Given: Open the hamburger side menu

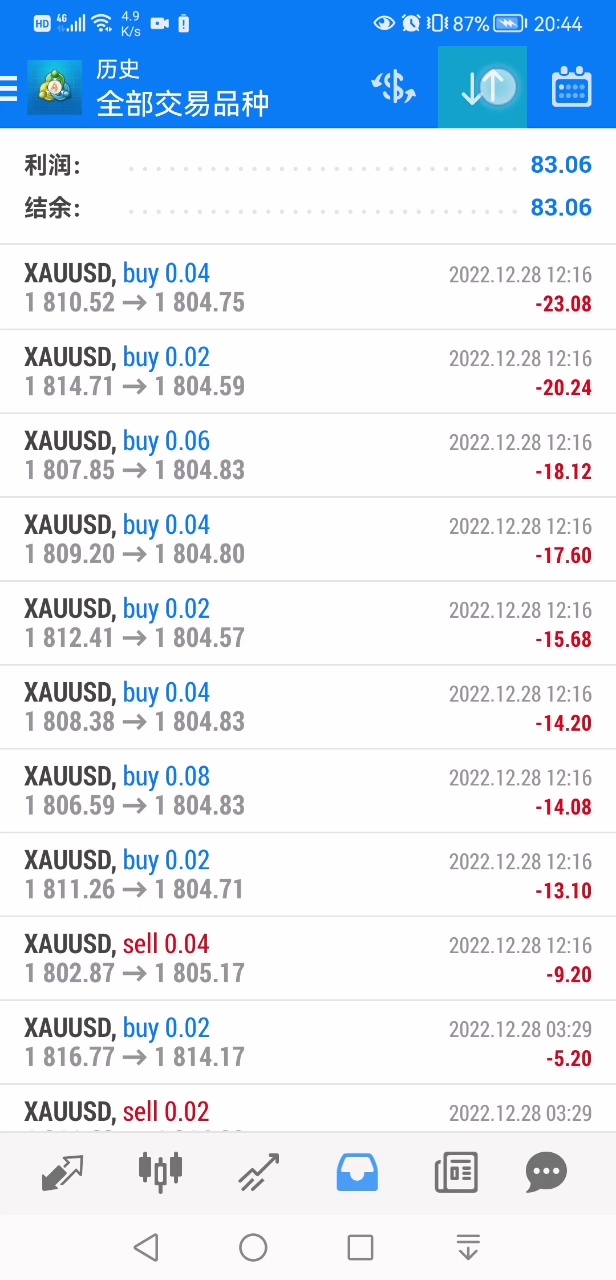Looking at the screenshot, I should 10,88.
